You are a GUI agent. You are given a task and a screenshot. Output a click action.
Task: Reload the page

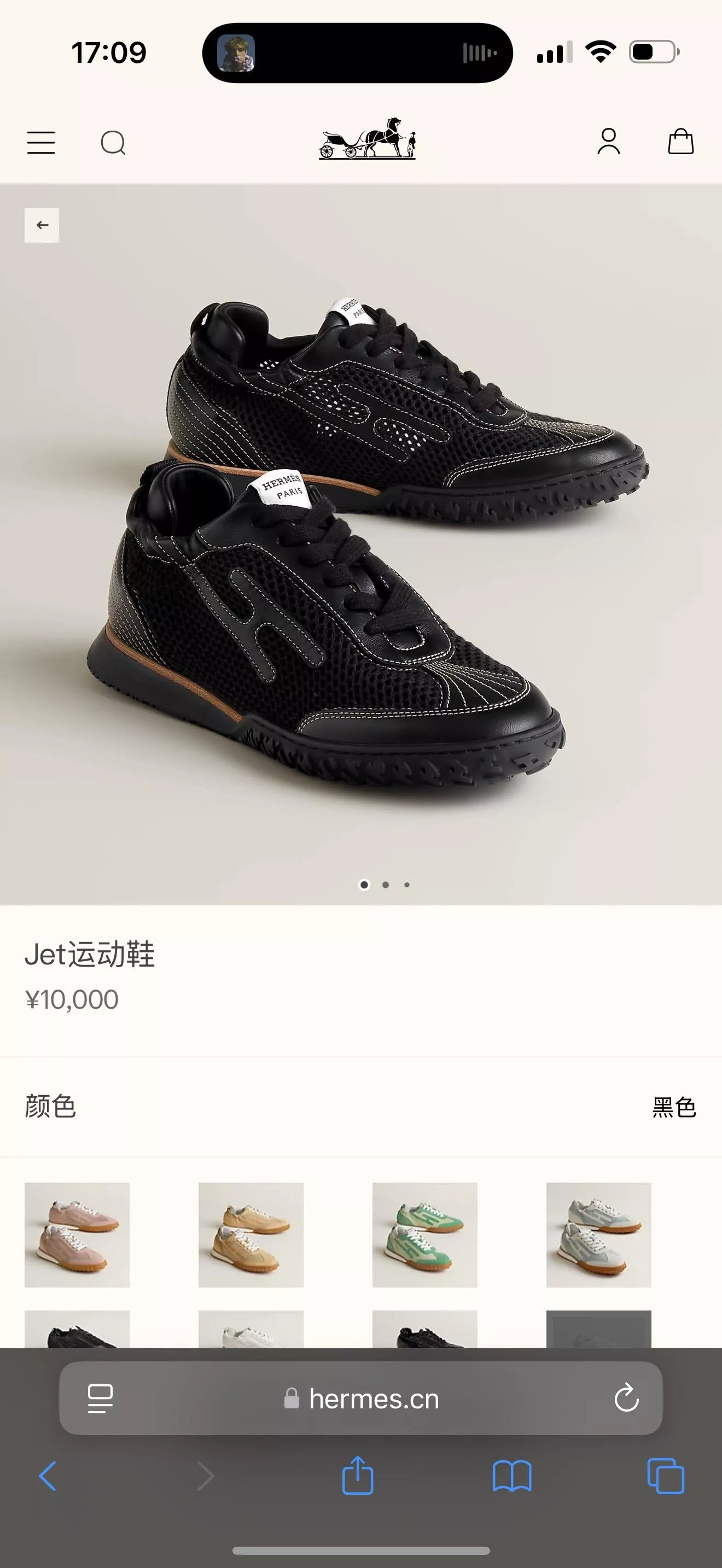coord(626,1398)
